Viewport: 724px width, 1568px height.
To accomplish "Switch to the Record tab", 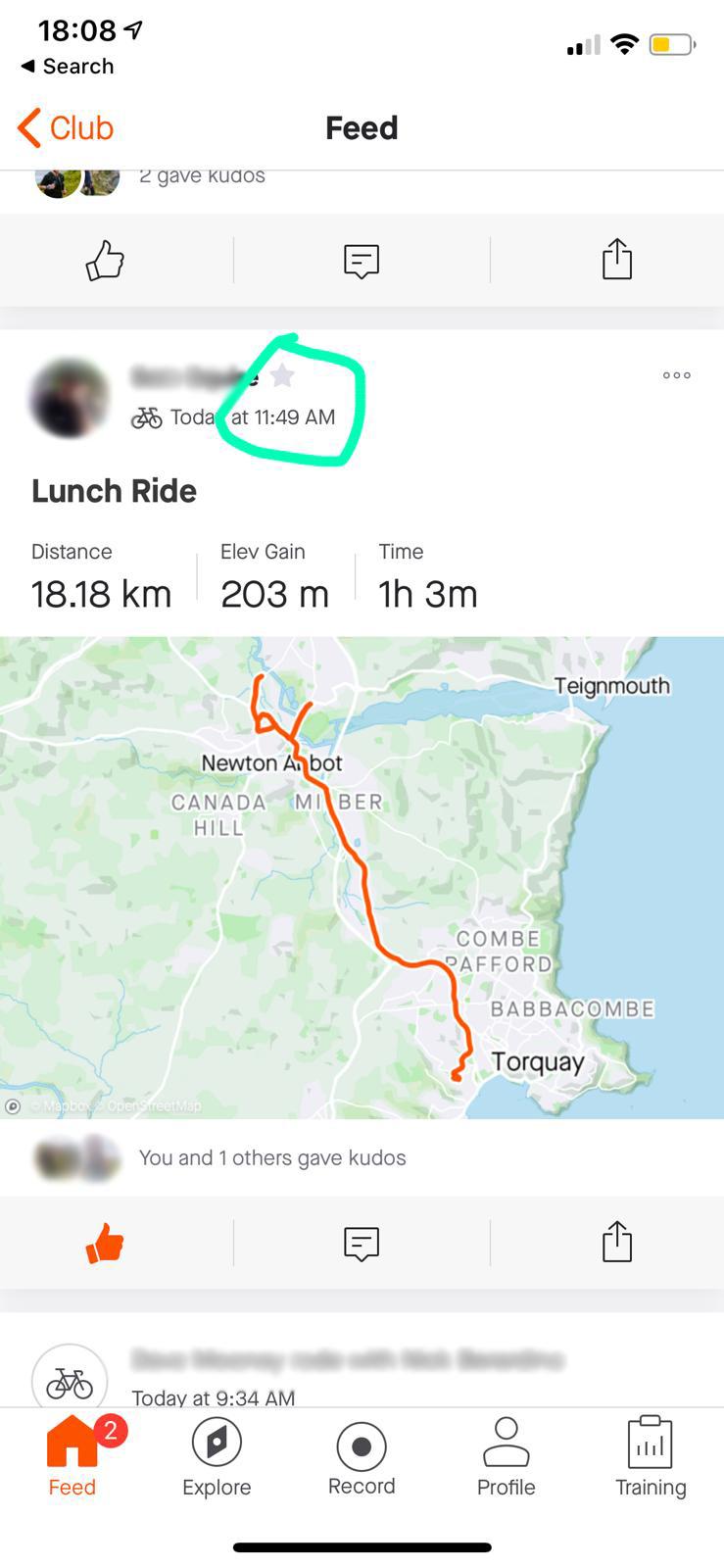I will pos(362,1457).
